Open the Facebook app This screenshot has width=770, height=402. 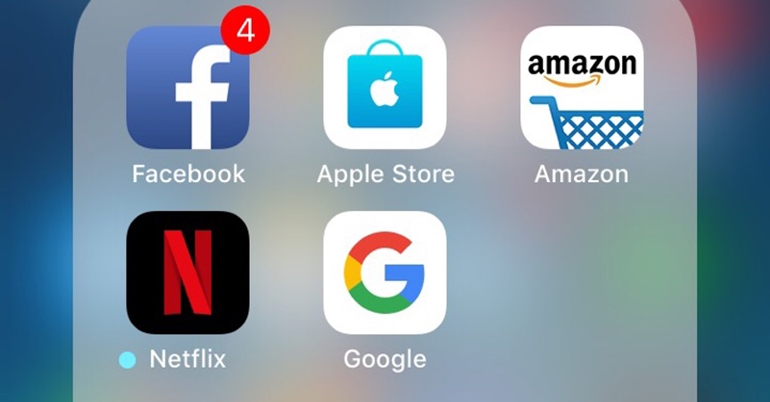click(188, 89)
